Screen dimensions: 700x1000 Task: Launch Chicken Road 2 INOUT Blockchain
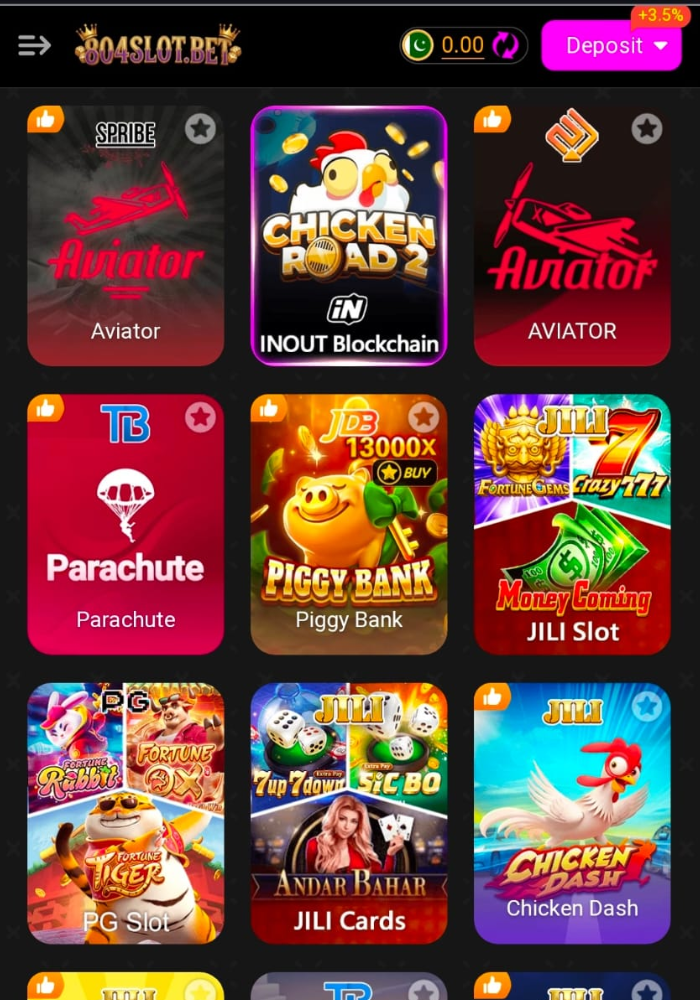[x=348, y=235]
